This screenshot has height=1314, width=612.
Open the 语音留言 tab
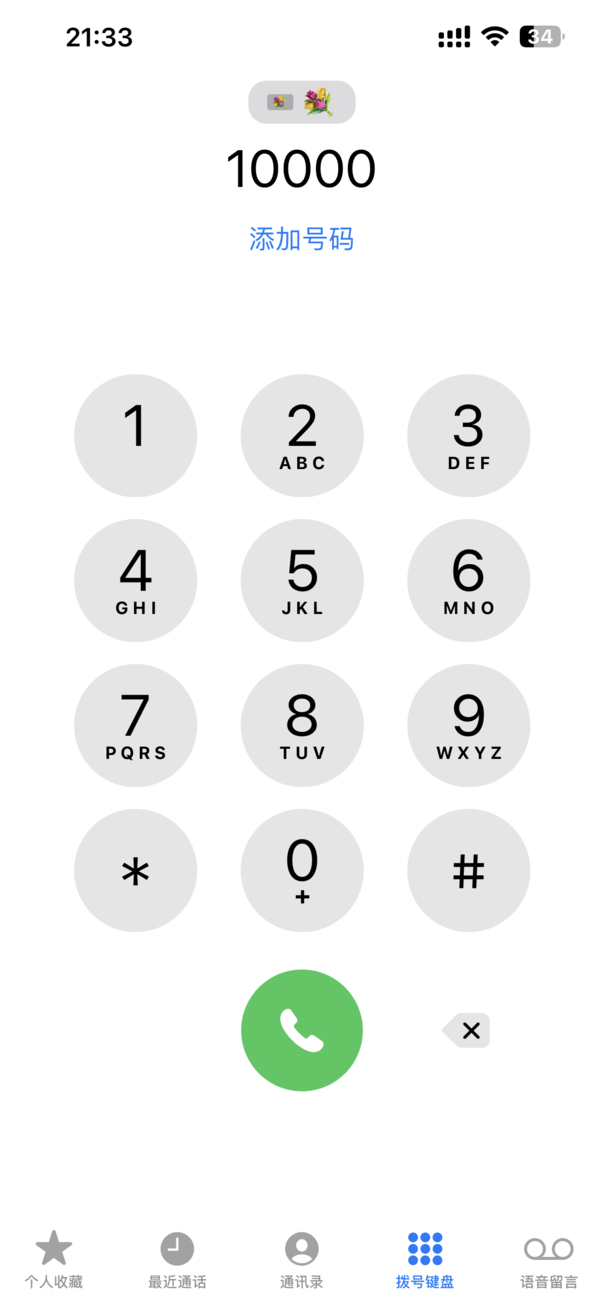549,1260
